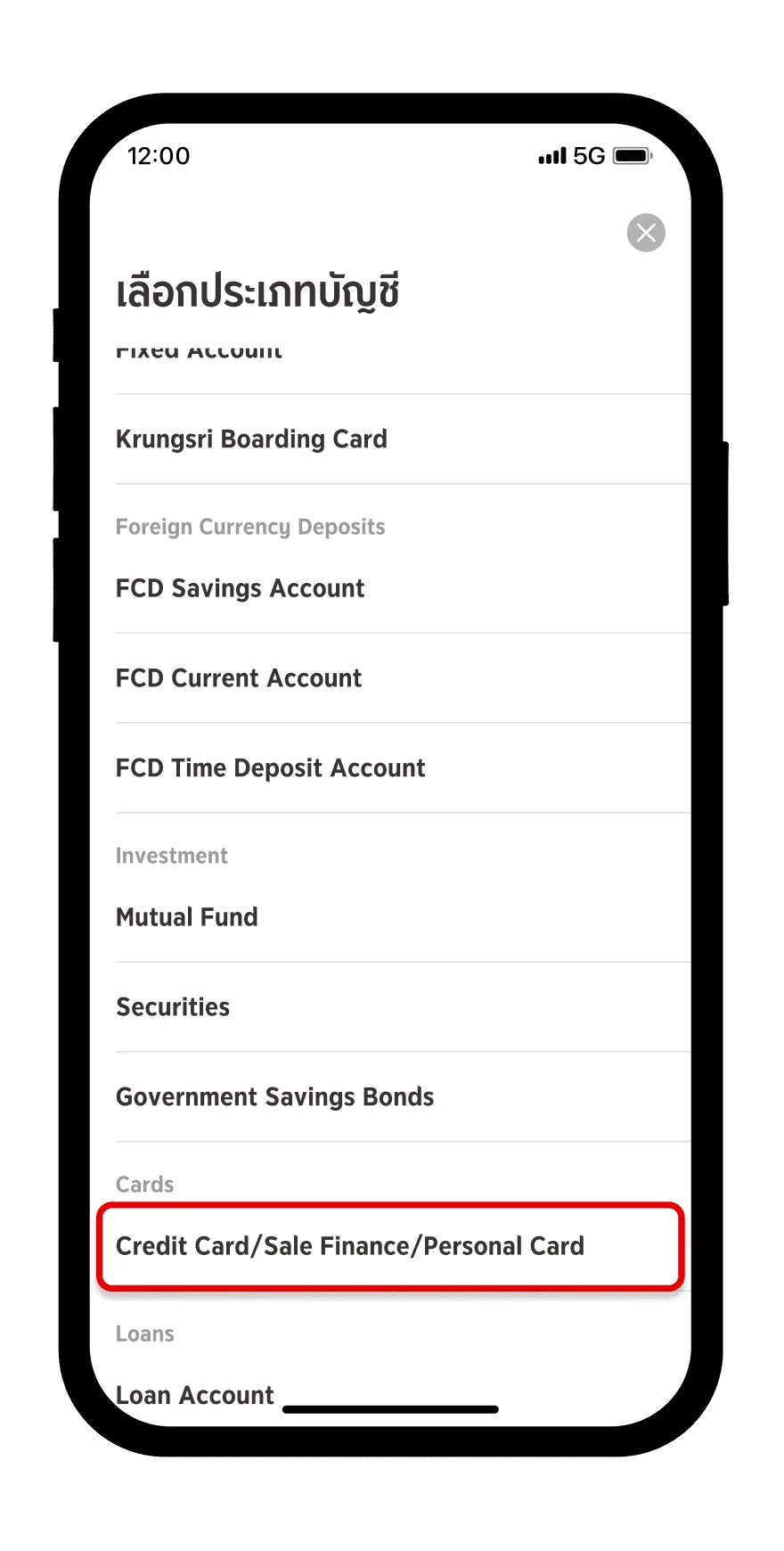
Task: Select Credit Card/Sale Finance/Personal Card
Action: [x=350, y=1246]
